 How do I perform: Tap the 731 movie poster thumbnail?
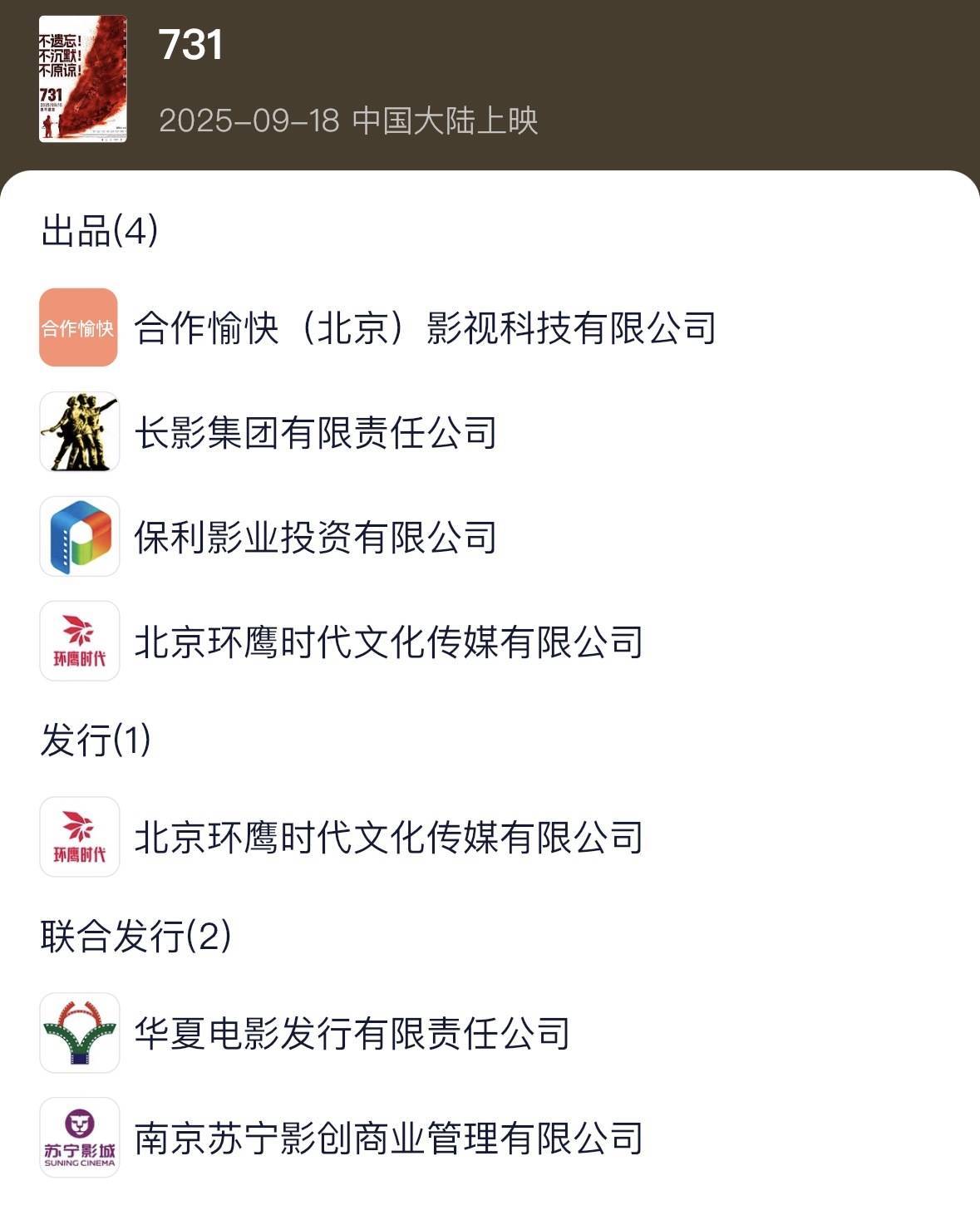83,79
